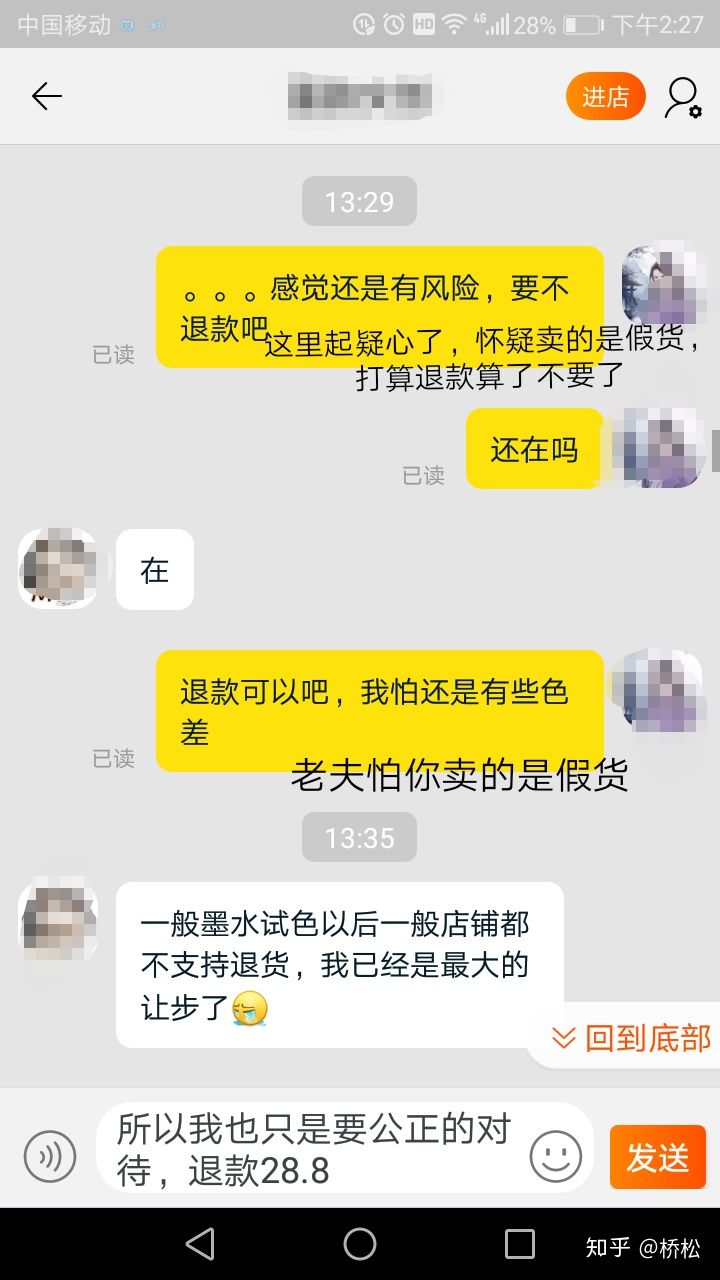
Task: Switch to voice input icon
Action: pyautogui.click(x=50, y=1157)
